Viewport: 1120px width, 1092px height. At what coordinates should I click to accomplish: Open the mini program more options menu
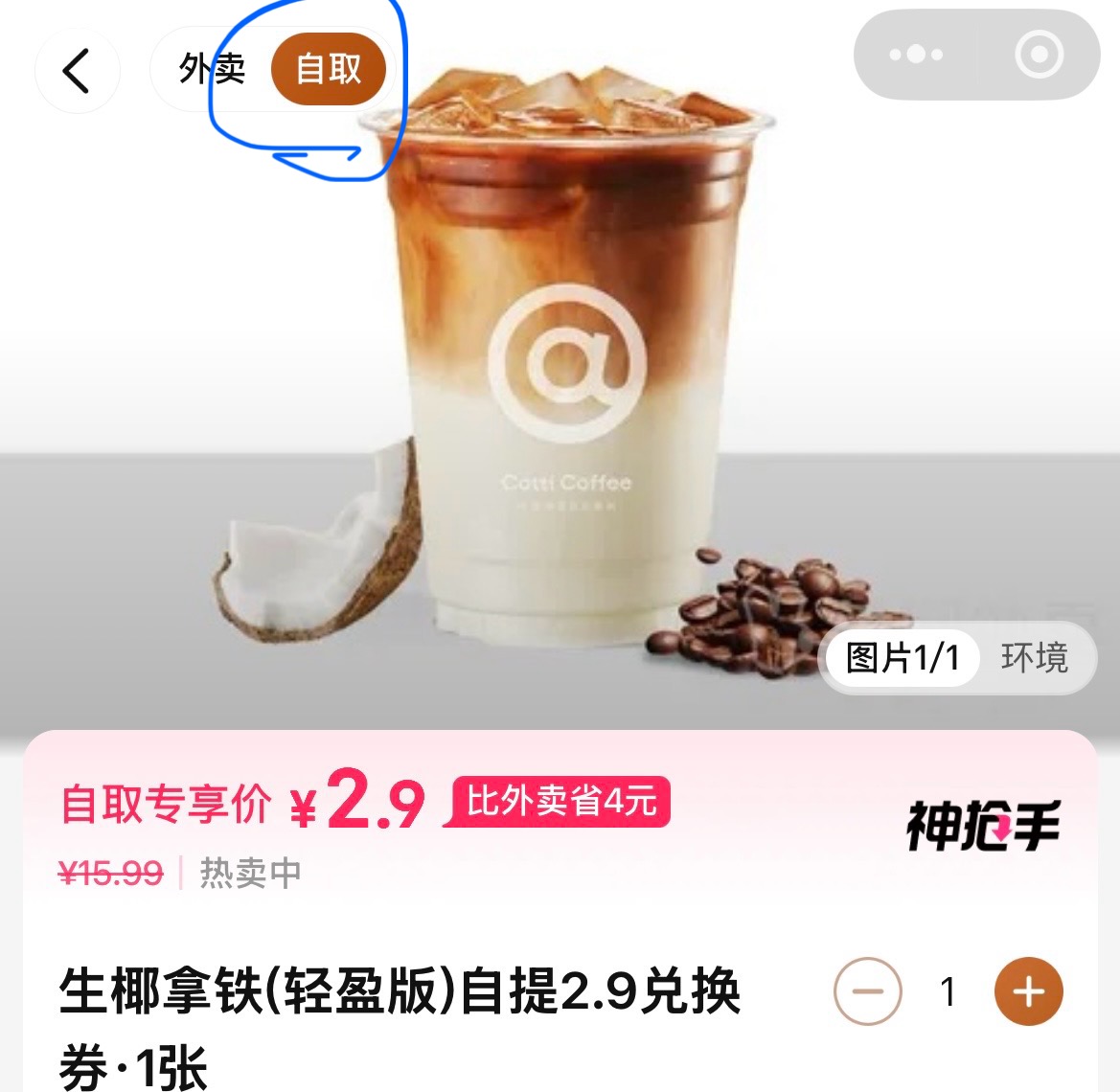[915, 55]
